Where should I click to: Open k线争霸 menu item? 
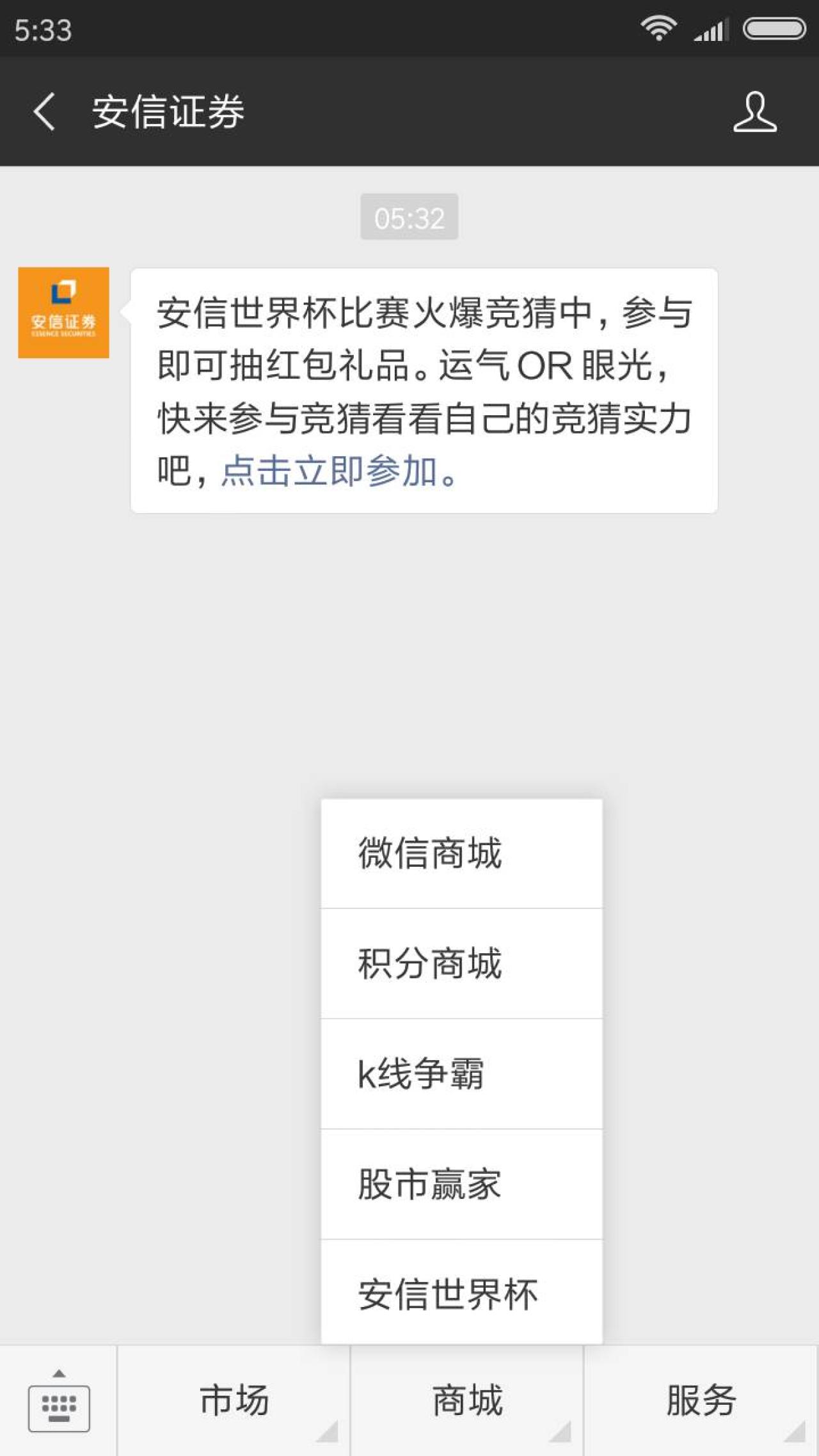461,1073
